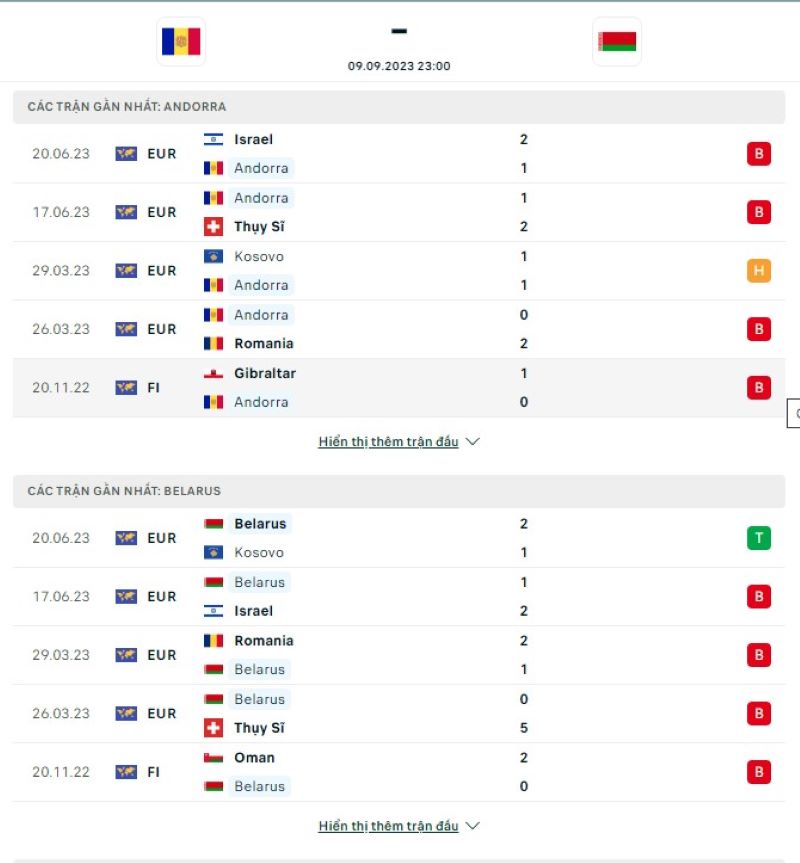The image size is (800, 863).
Task: Expand more matches for Belarus
Action: point(388,825)
